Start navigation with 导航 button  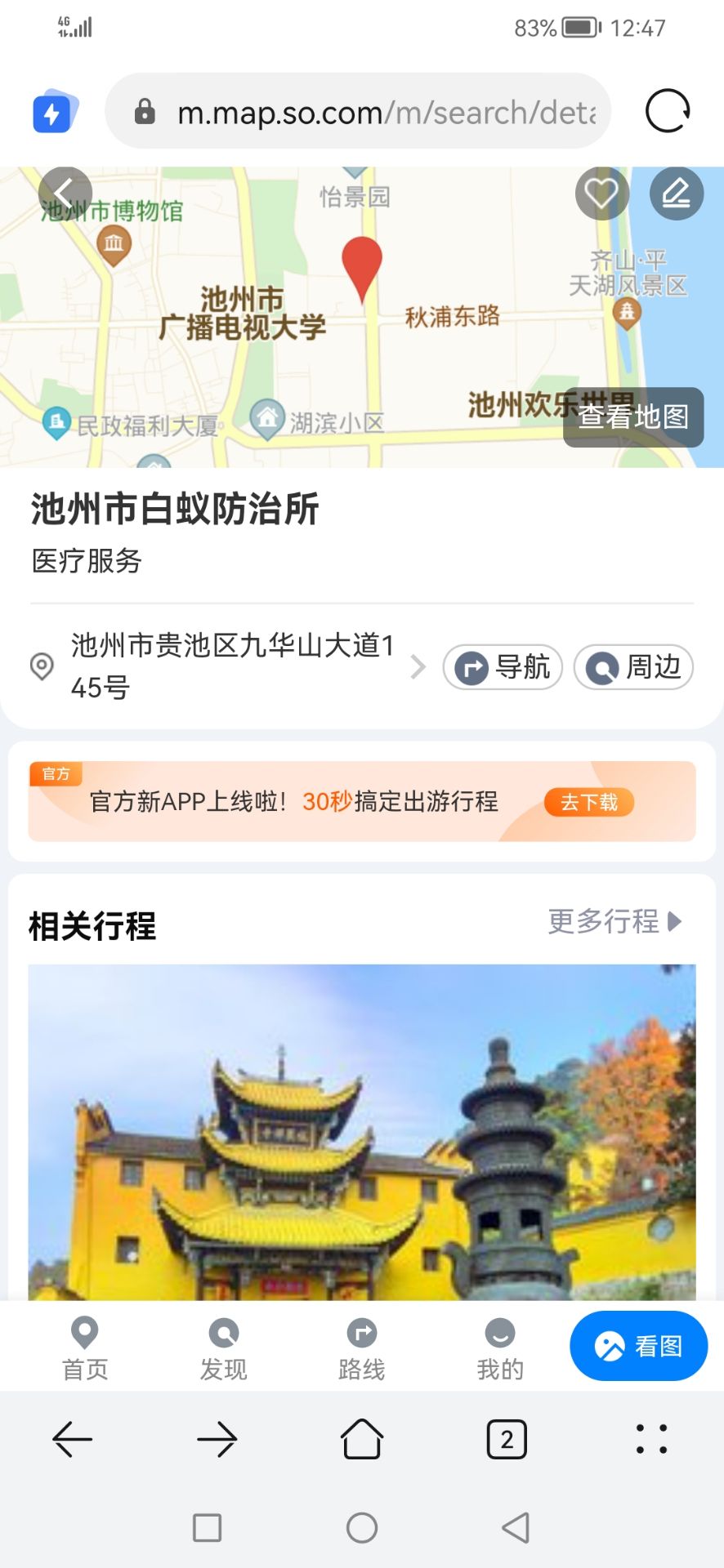(503, 667)
